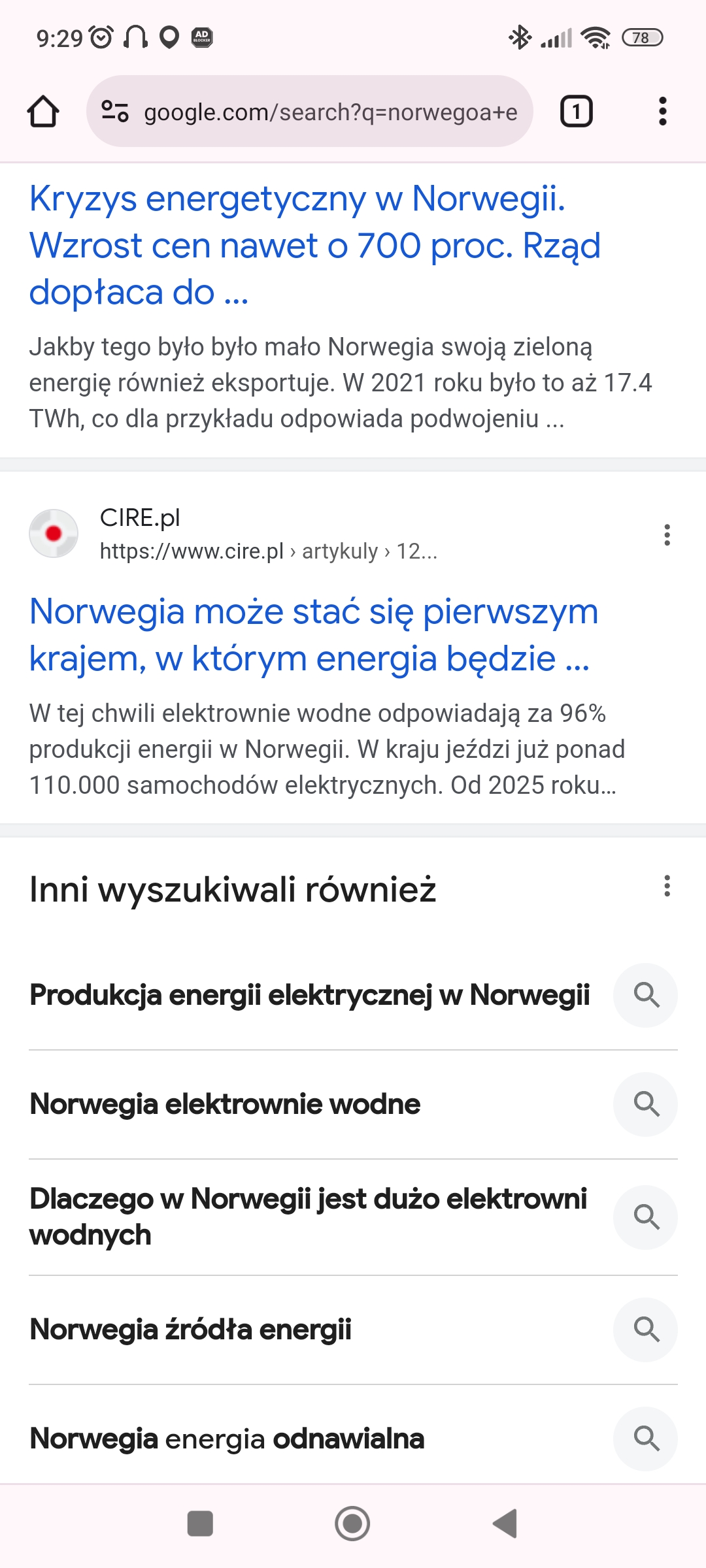This screenshot has height=1568, width=706.
Task: Open options for Inni wyszukiwali również section
Action: (x=667, y=887)
